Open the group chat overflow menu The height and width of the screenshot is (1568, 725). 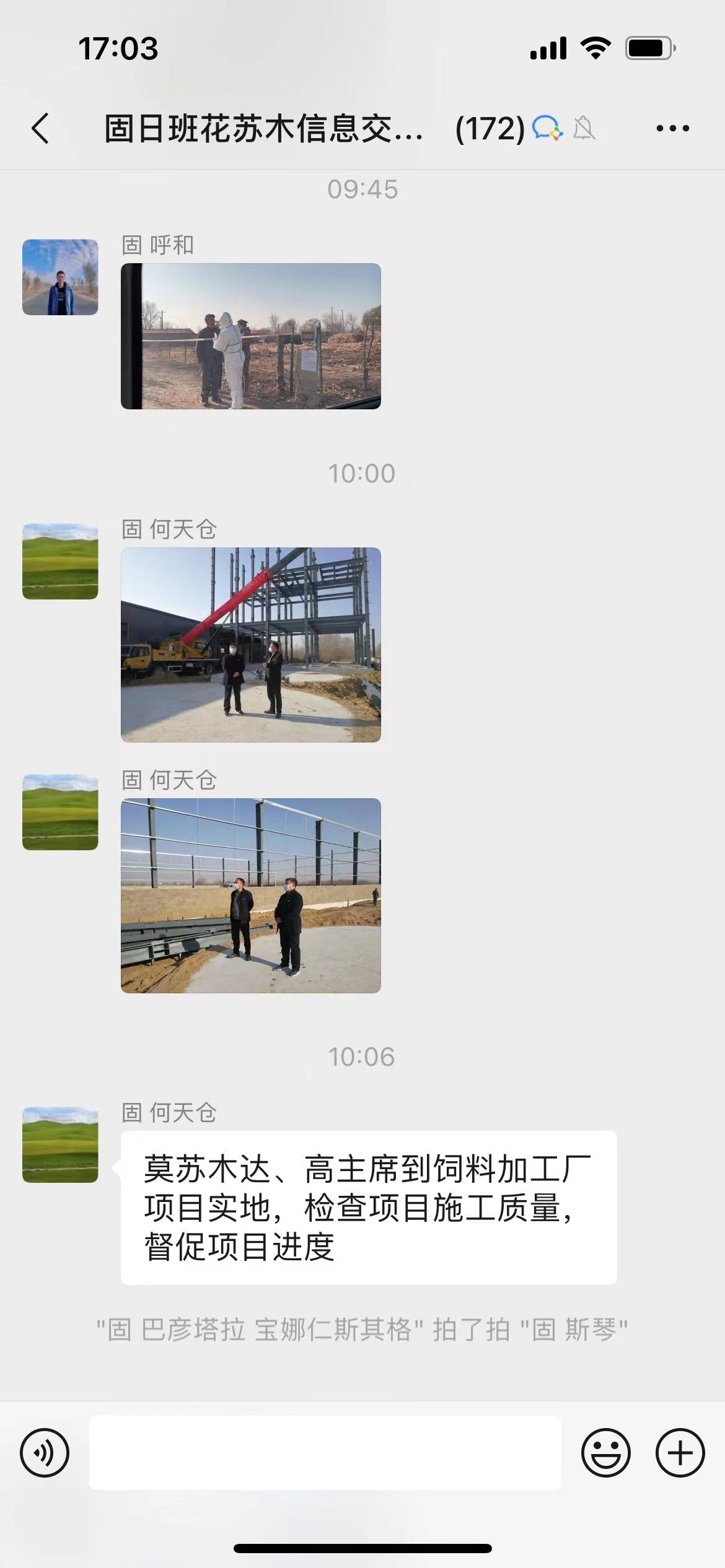tap(672, 129)
